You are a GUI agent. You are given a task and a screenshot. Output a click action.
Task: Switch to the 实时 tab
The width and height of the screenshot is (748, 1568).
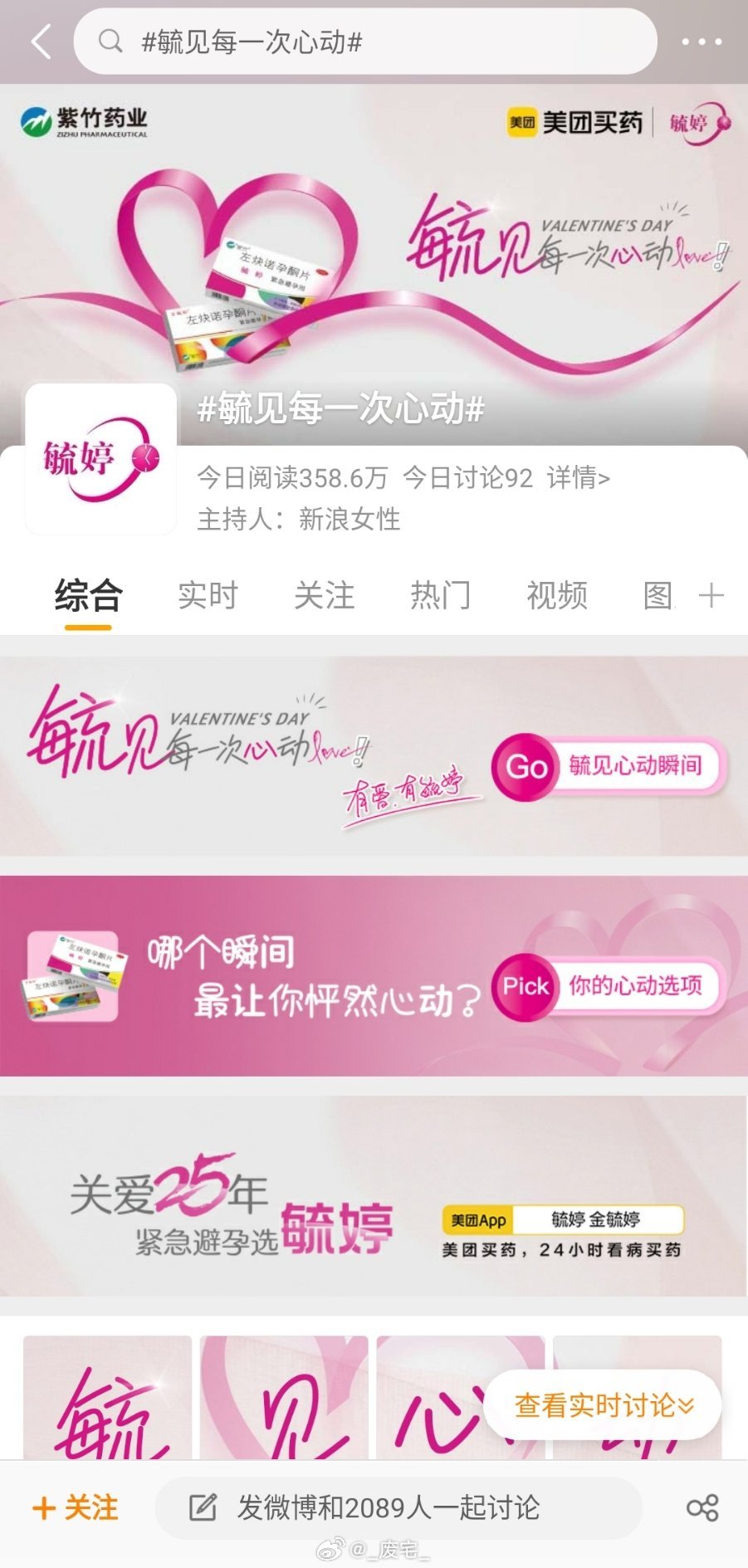coord(208,596)
